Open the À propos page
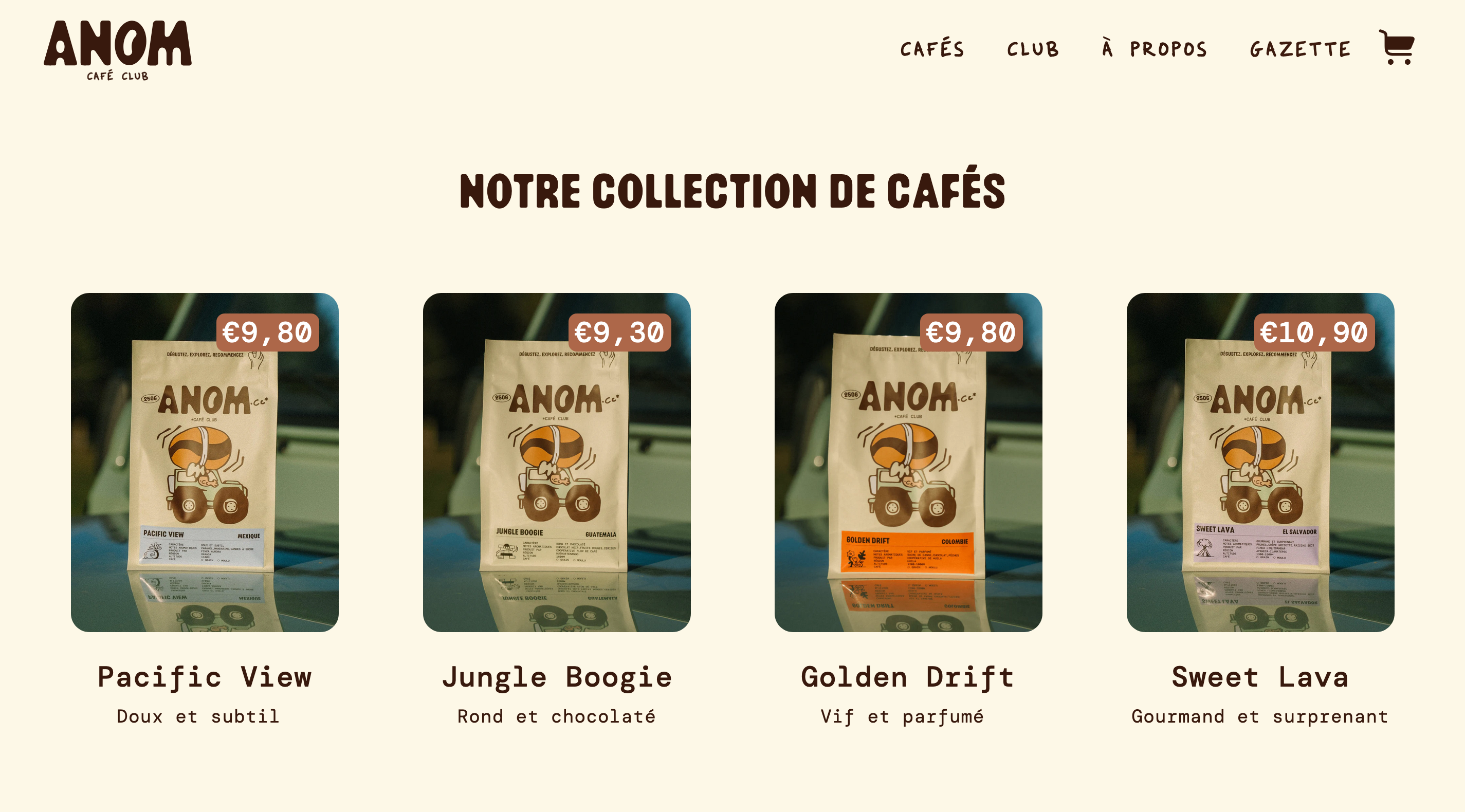This screenshot has width=1465, height=812. [1154, 49]
